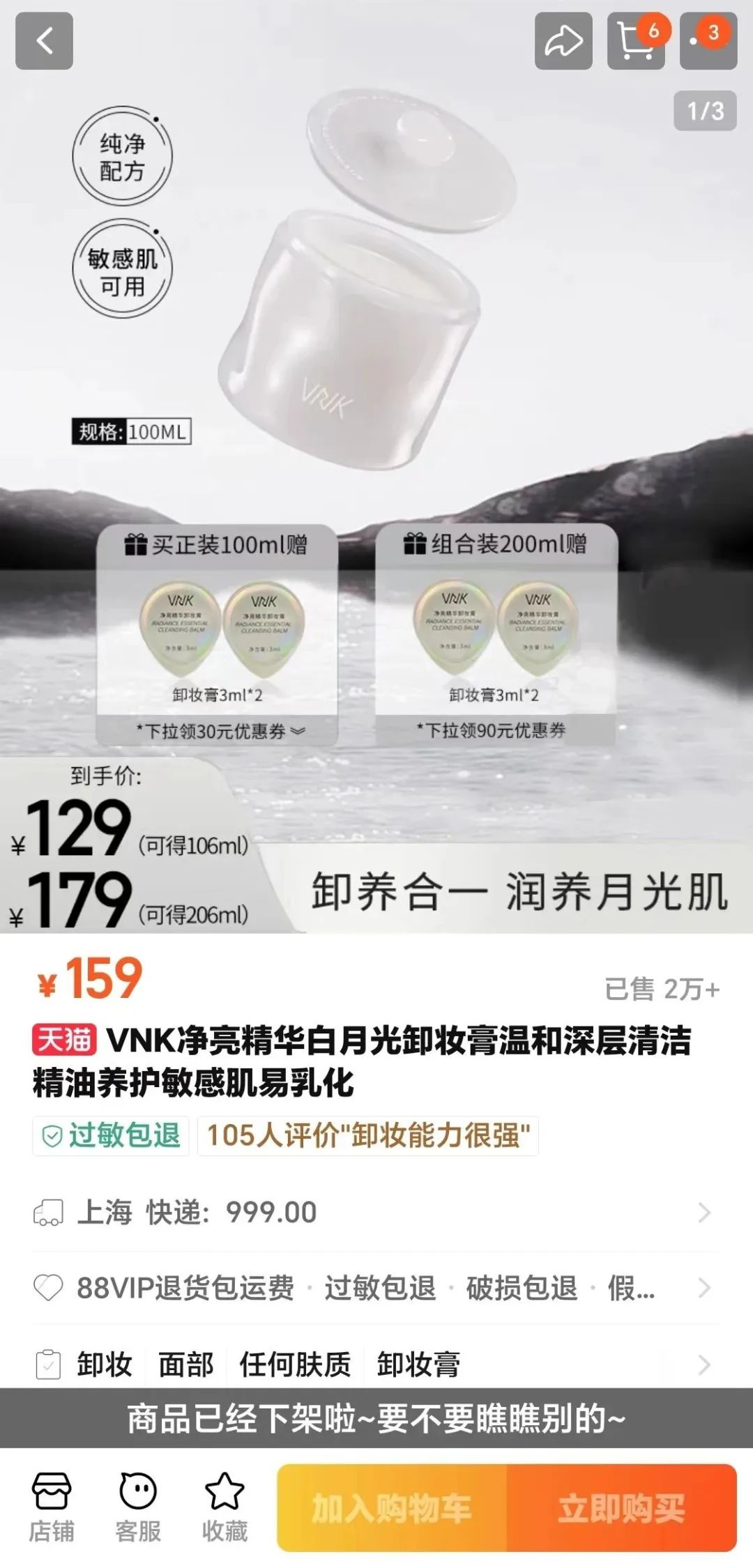Open the more options menu

coord(708,41)
